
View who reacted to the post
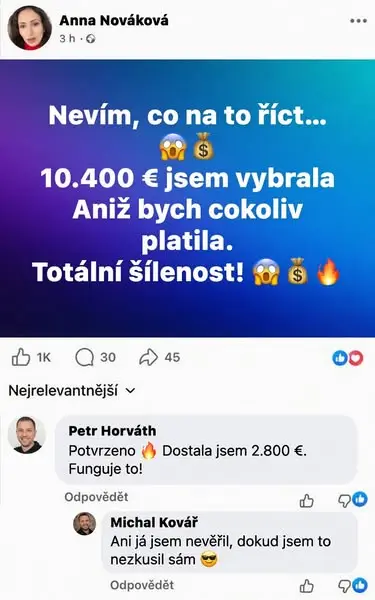(x=348, y=358)
